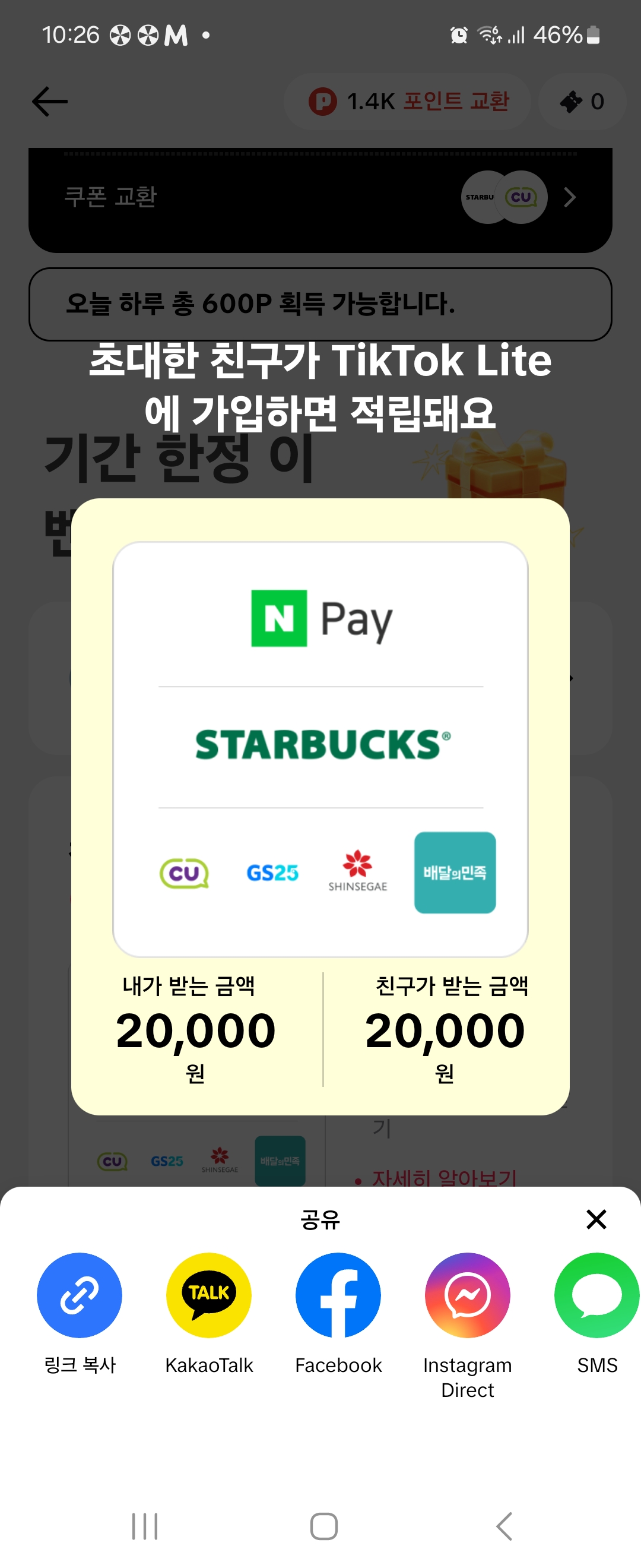
Task: Share the invite to Facebook
Action: tap(338, 1295)
